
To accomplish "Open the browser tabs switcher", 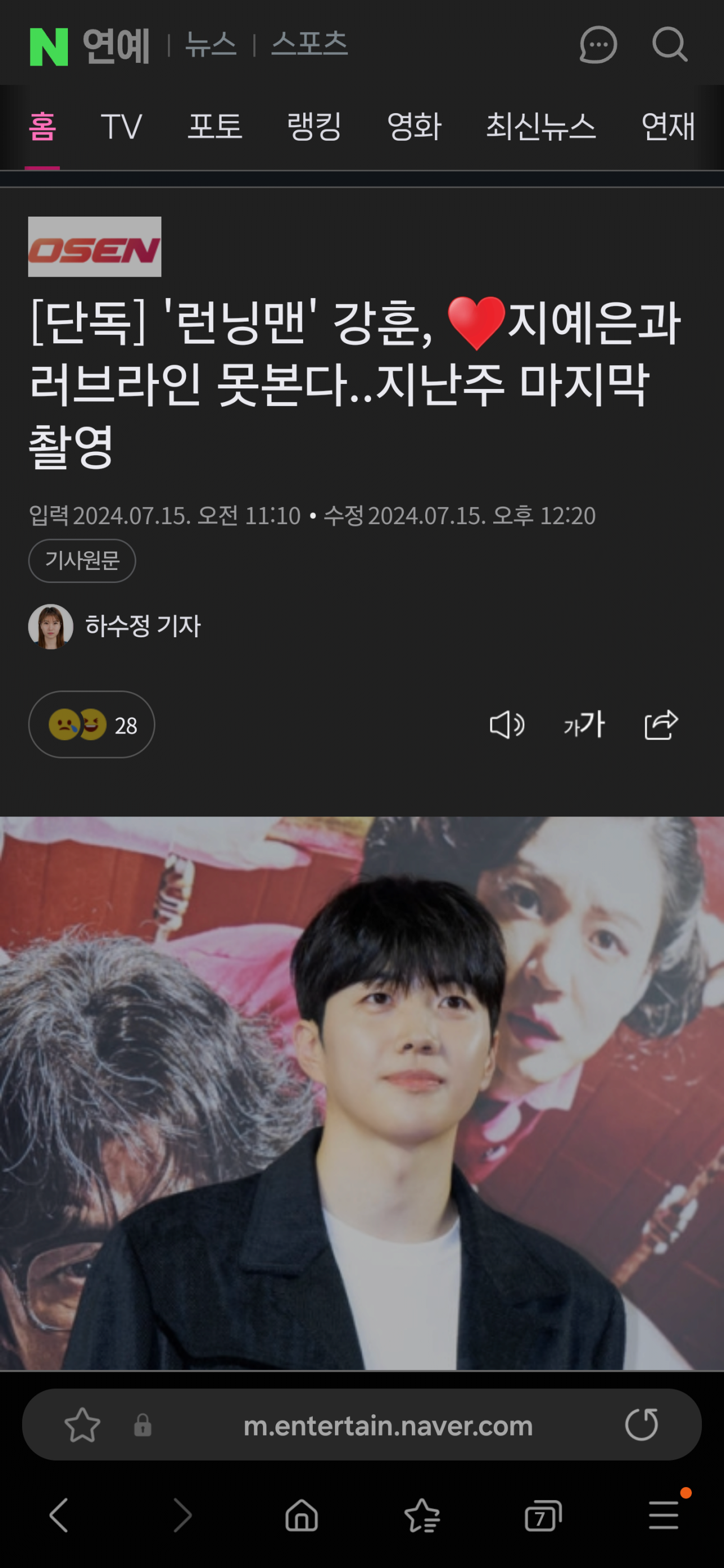I will [542, 1515].
